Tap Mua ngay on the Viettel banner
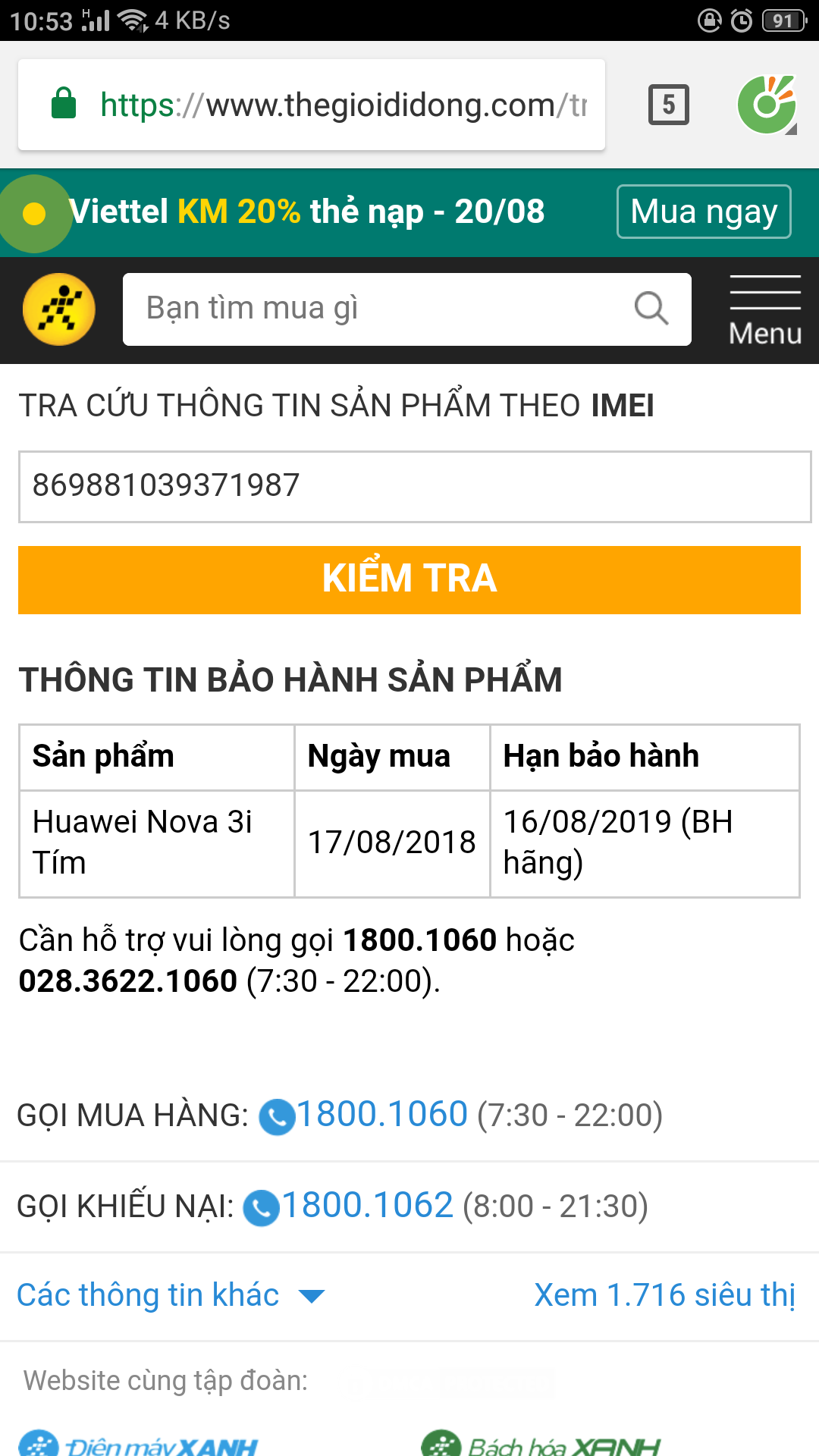This screenshot has height=1456, width=819. pyautogui.click(x=704, y=212)
